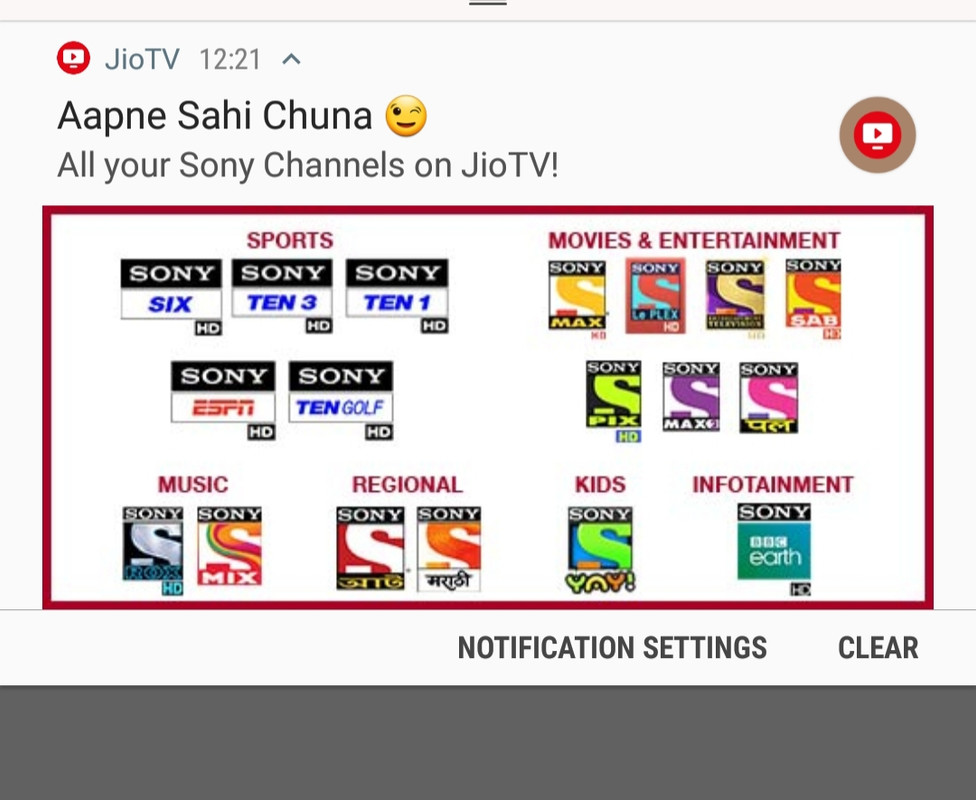Clear the JioTV notification

point(877,648)
